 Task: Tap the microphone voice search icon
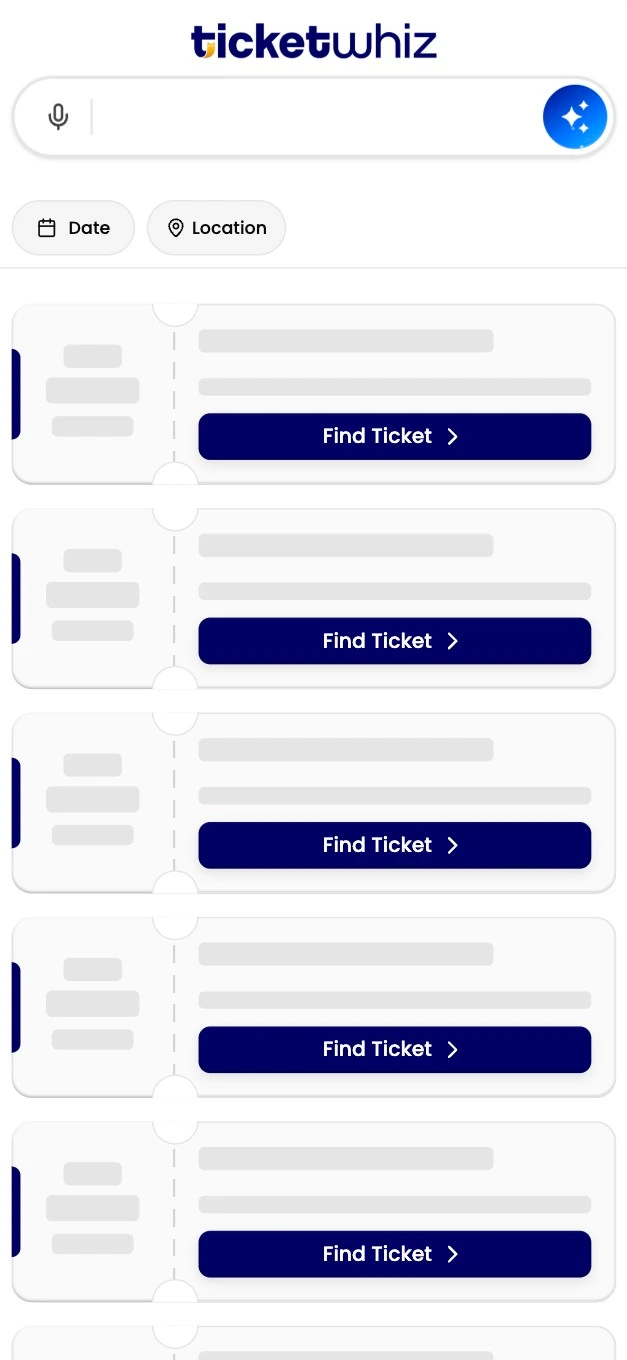click(59, 117)
